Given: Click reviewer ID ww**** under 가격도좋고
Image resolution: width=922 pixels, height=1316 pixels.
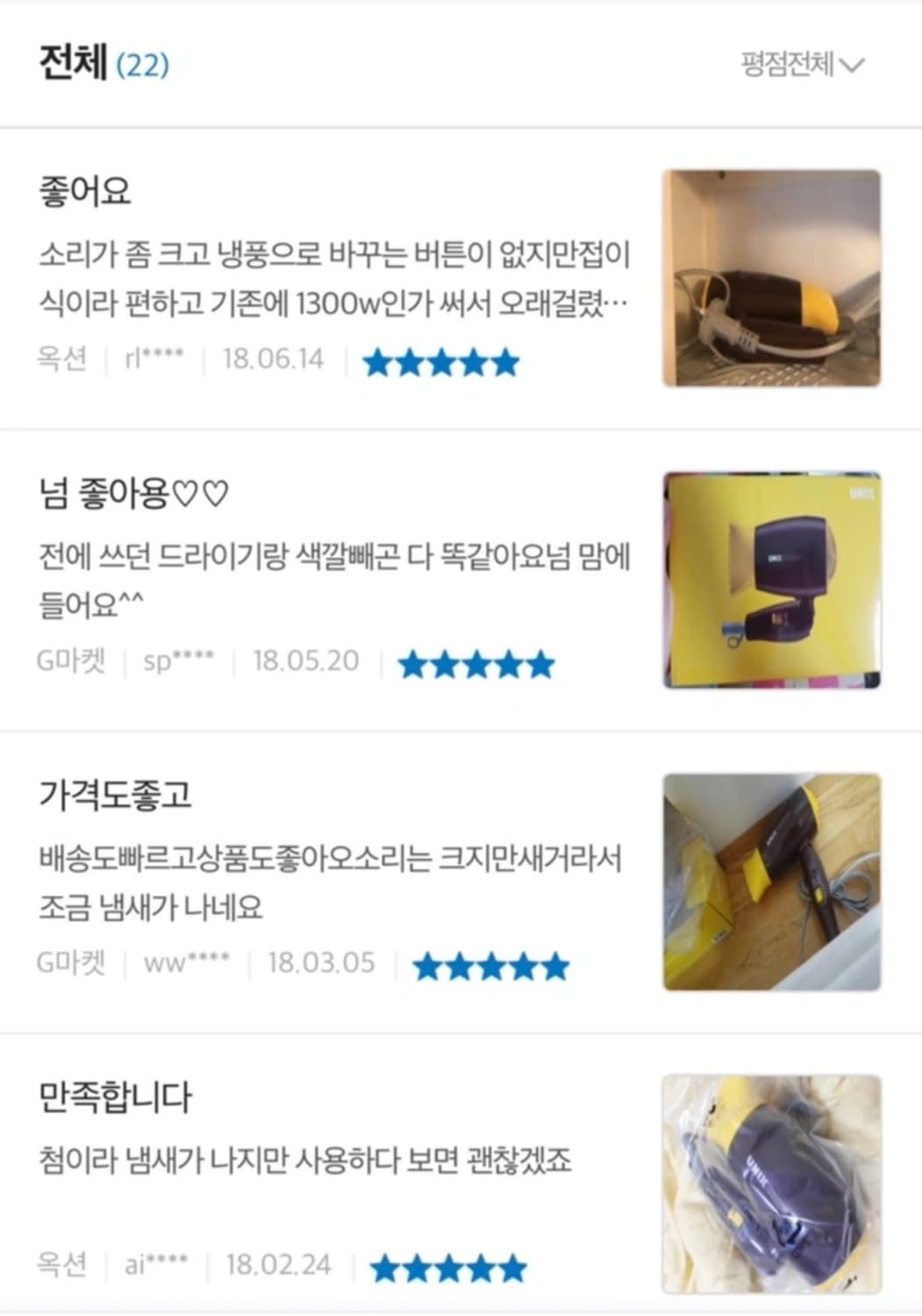Looking at the screenshot, I should coord(186,963).
